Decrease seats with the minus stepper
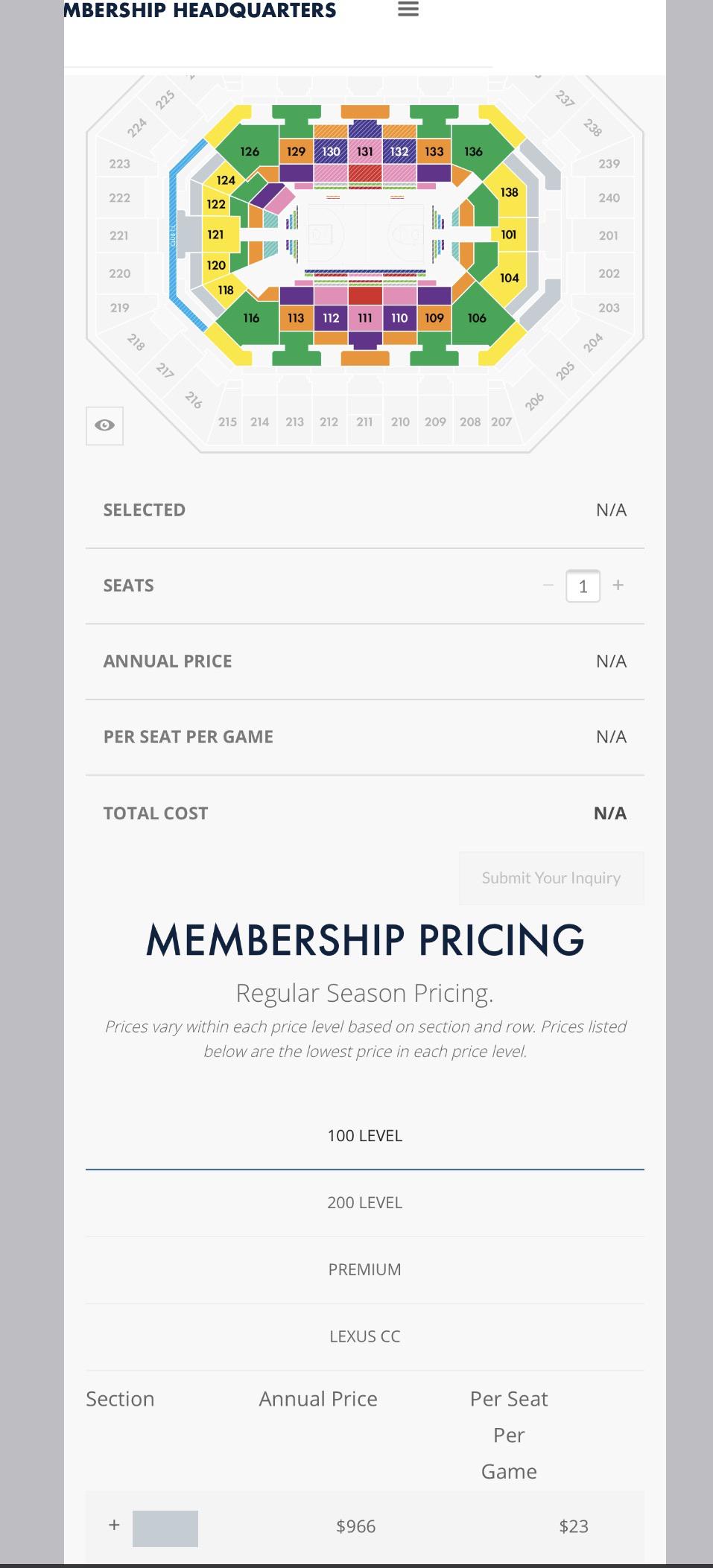713x1568 pixels. point(546,585)
